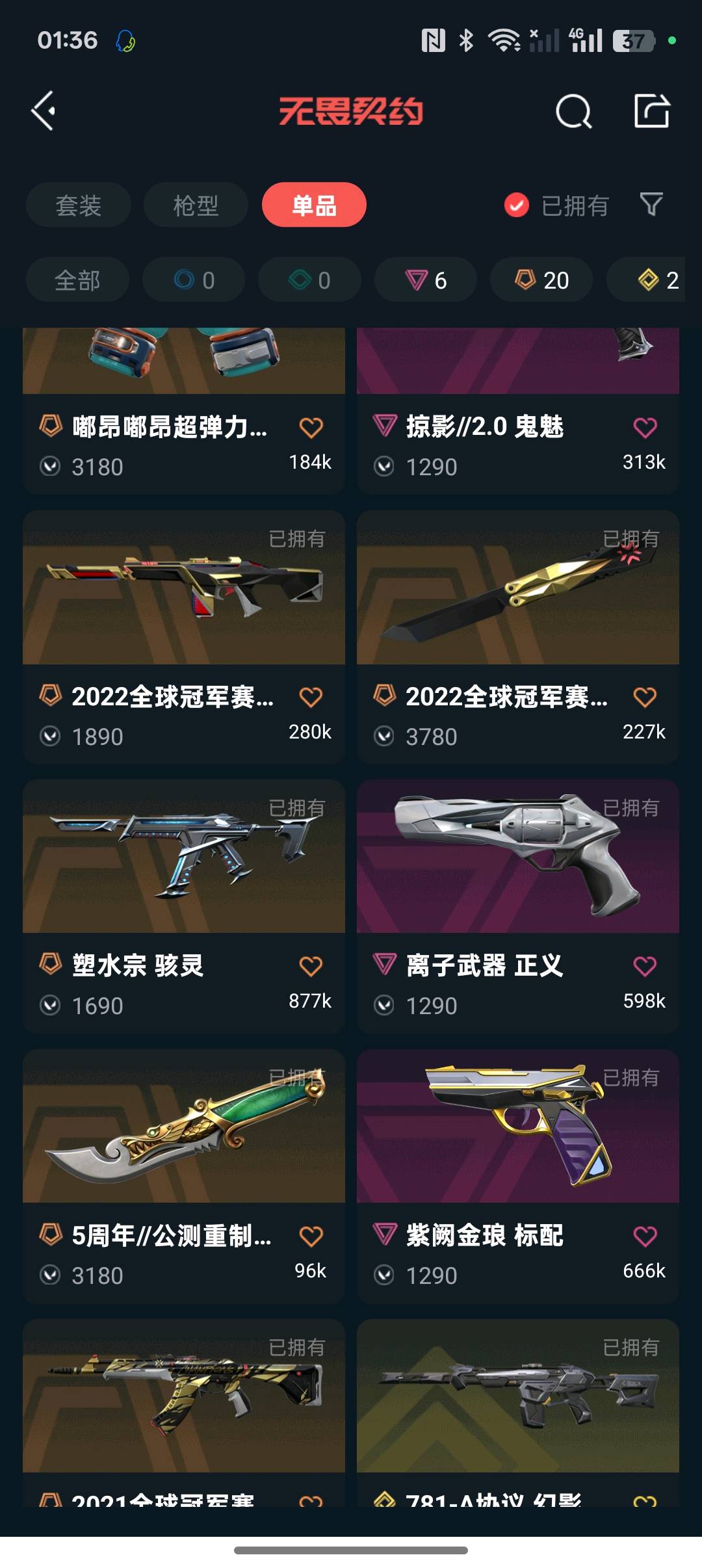The height and width of the screenshot is (1568, 702).
Task: Favorite the 紫阙金琅 标配 skin
Action: coord(645,1236)
